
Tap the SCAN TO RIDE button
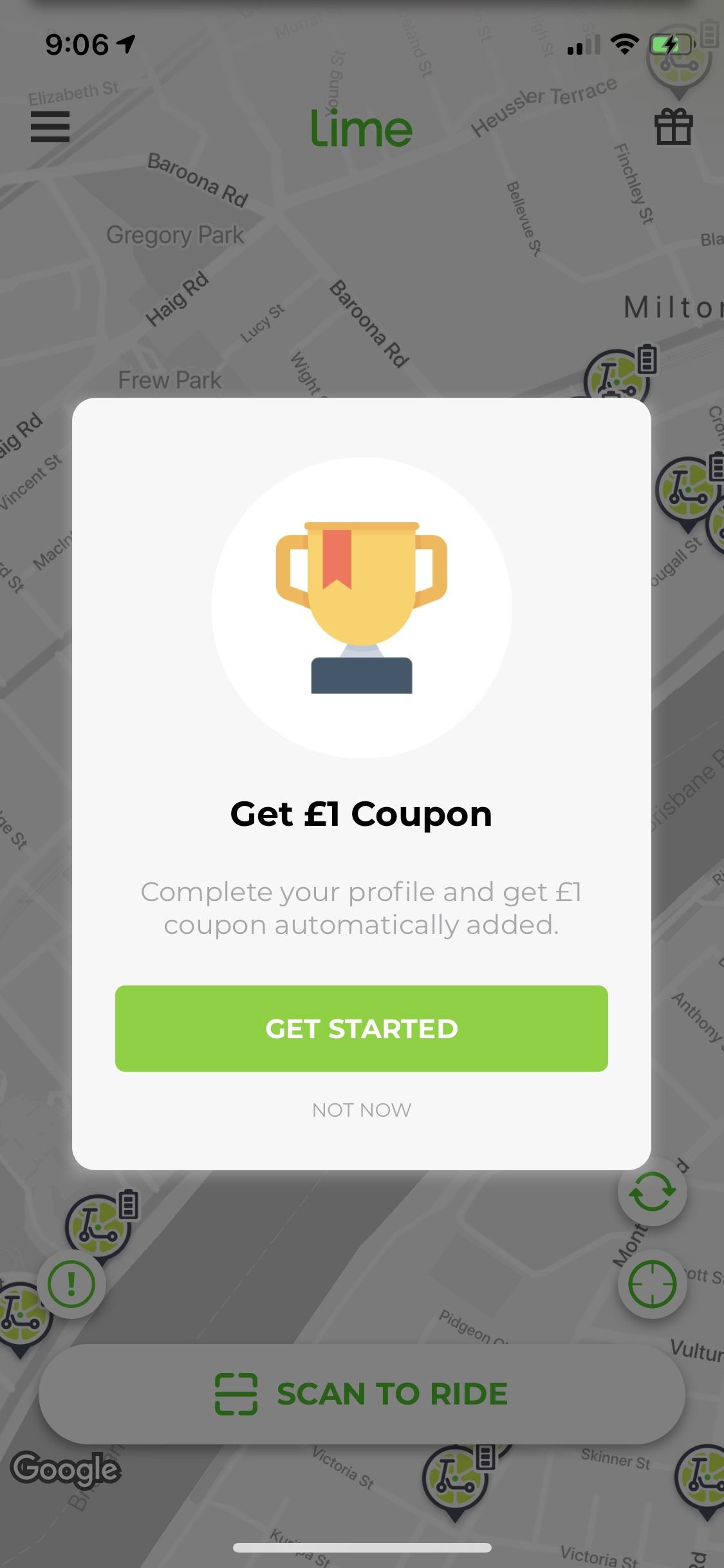[x=362, y=1394]
